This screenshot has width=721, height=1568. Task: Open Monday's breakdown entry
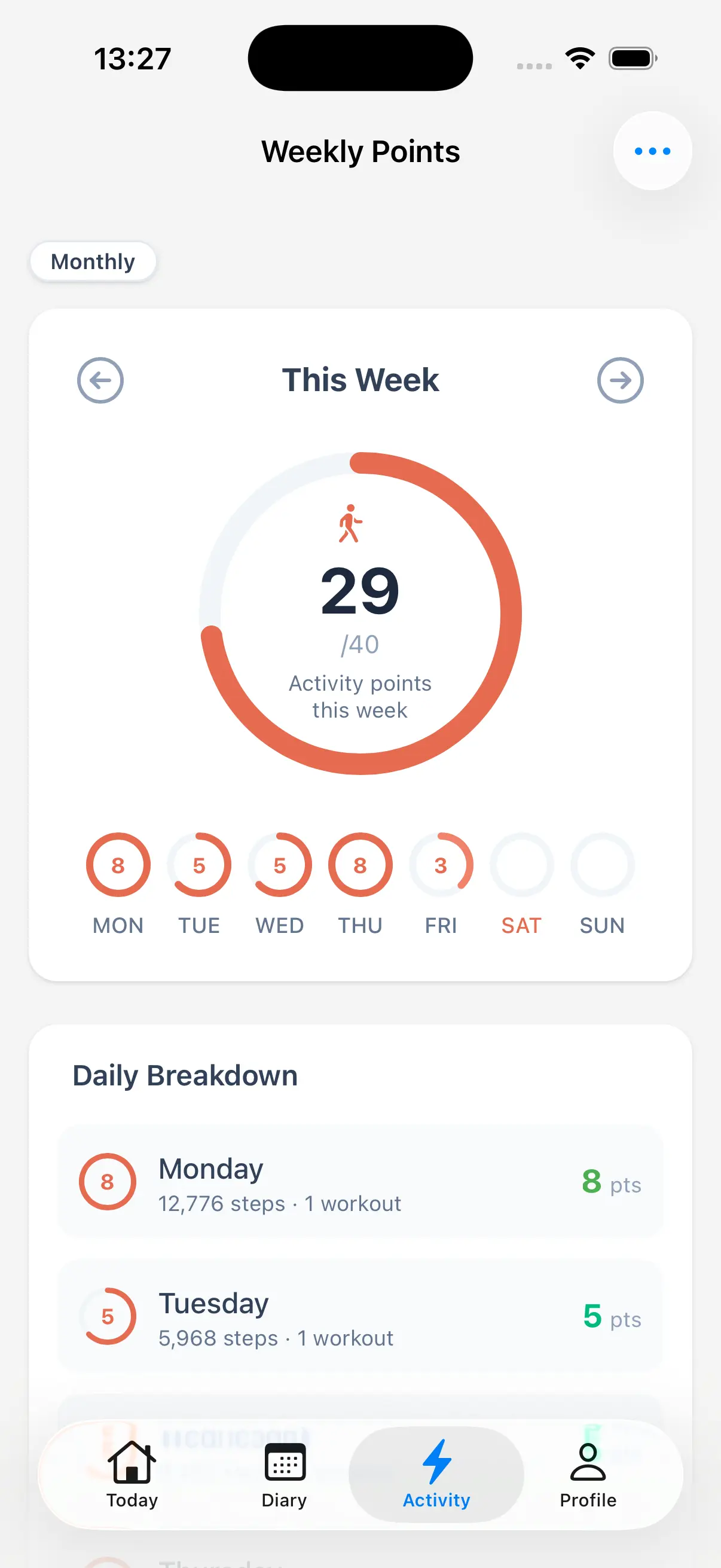point(360,1183)
